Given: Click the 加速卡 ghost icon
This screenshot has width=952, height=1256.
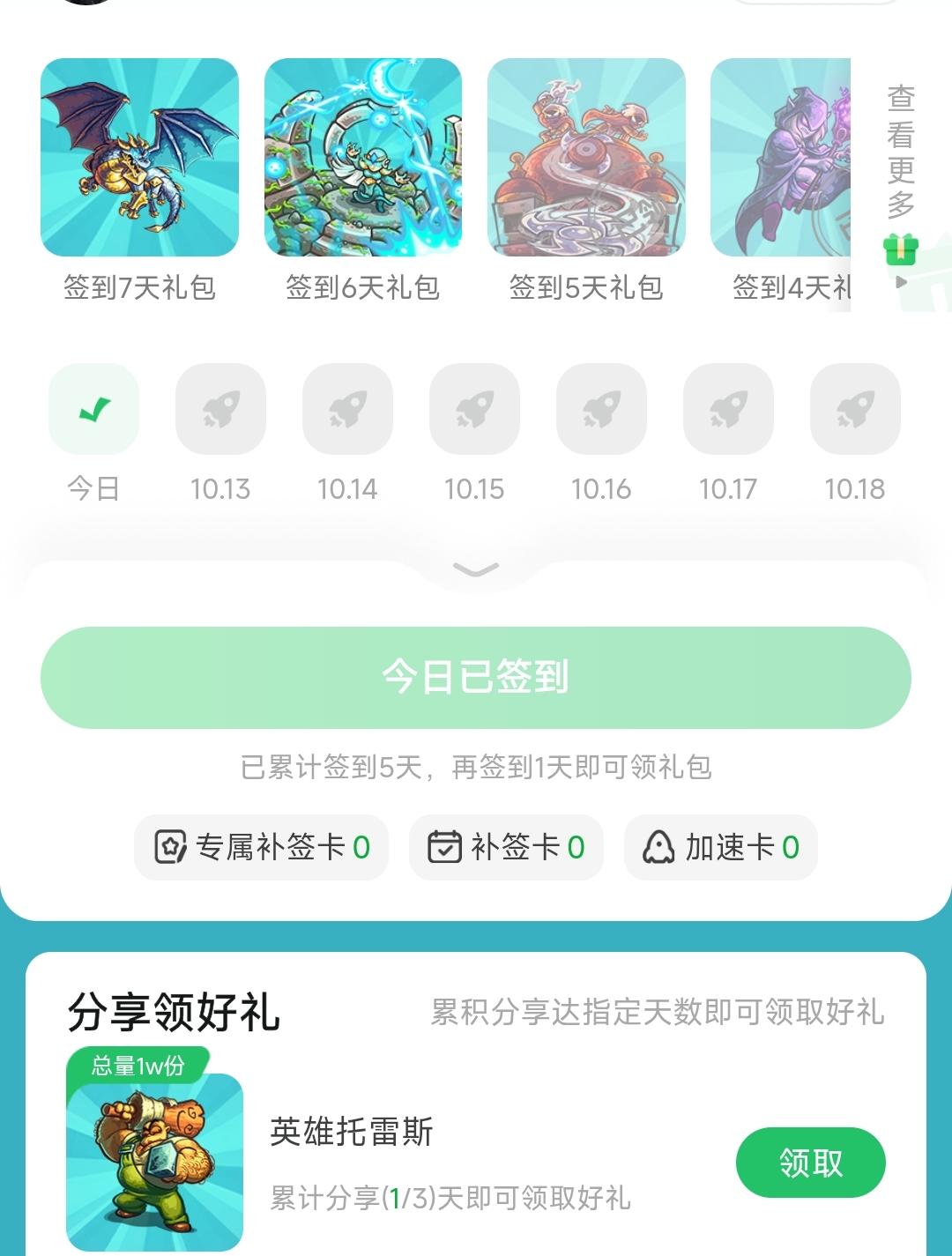Looking at the screenshot, I should tap(658, 847).
